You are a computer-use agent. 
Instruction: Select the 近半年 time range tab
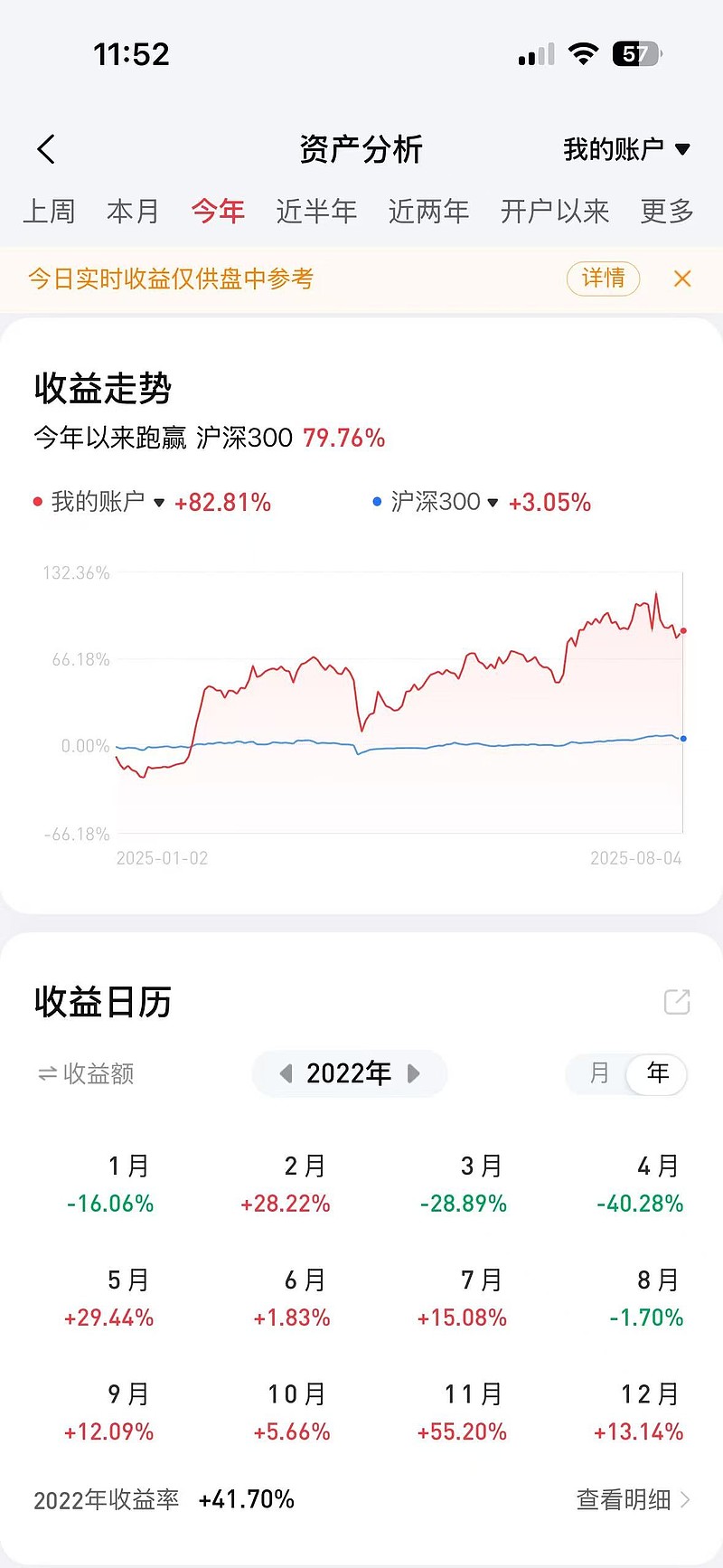point(316,212)
